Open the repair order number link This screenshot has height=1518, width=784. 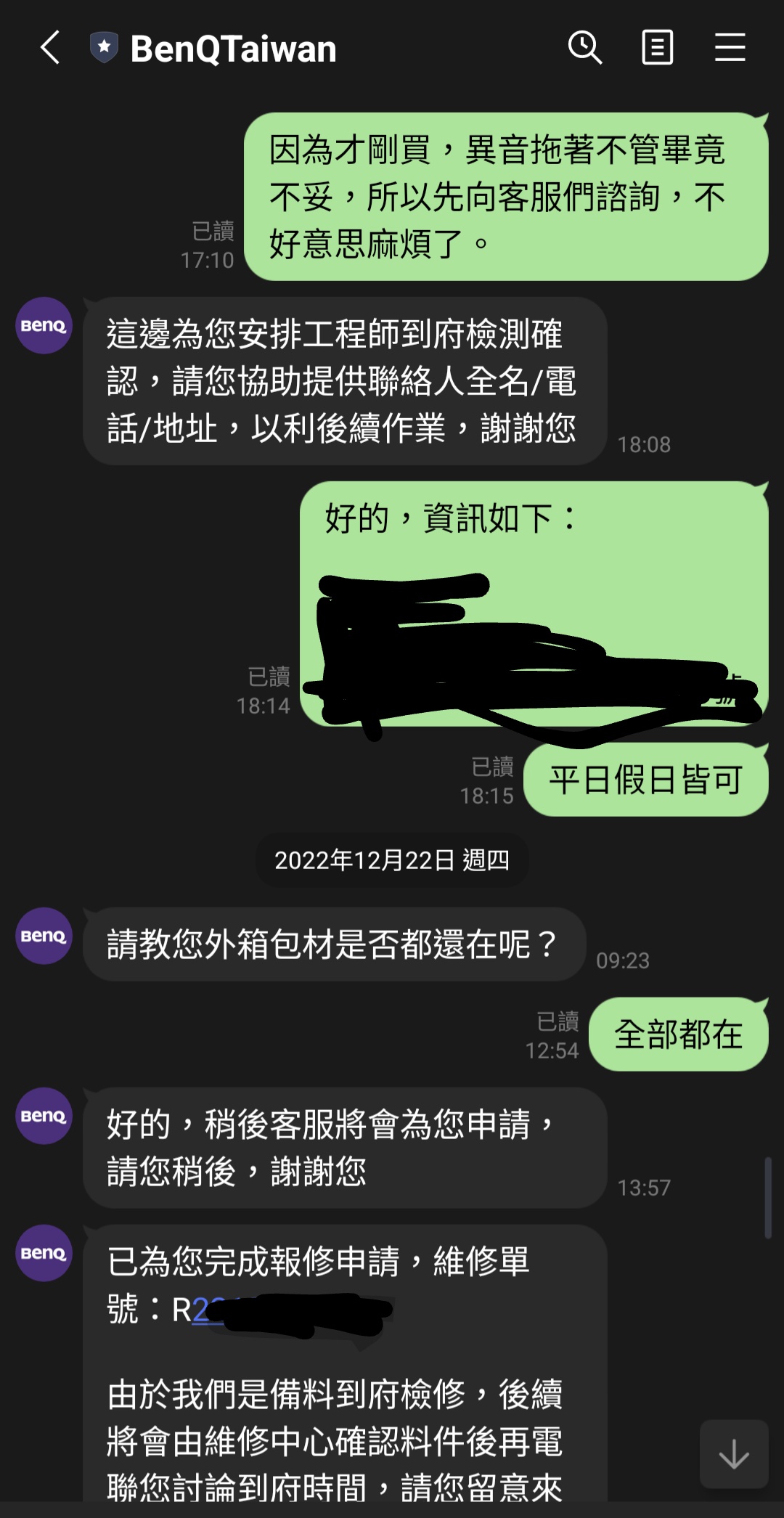[208, 1310]
